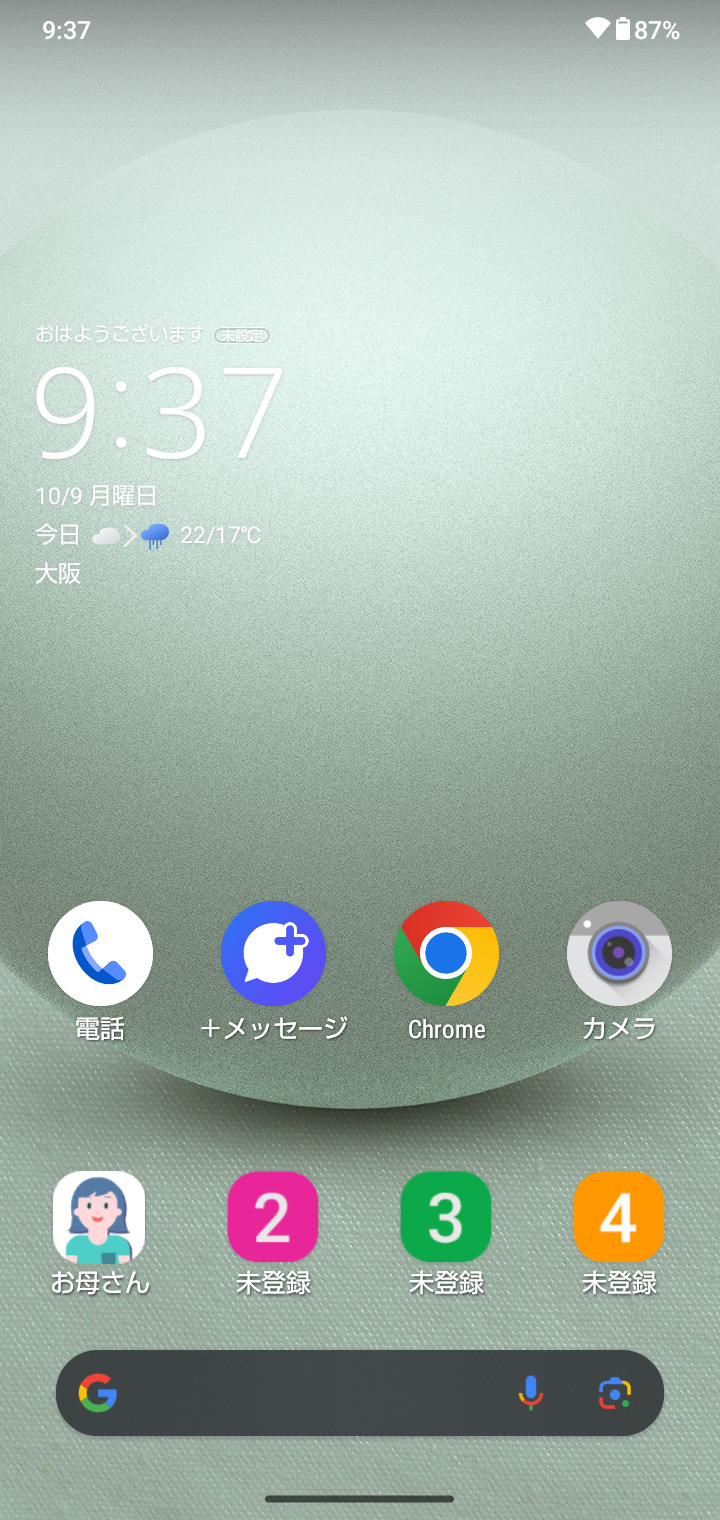Select the green 未登録 shortcut 3
This screenshot has width=720, height=1520.
pyautogui.click(x=446, y=1217)
